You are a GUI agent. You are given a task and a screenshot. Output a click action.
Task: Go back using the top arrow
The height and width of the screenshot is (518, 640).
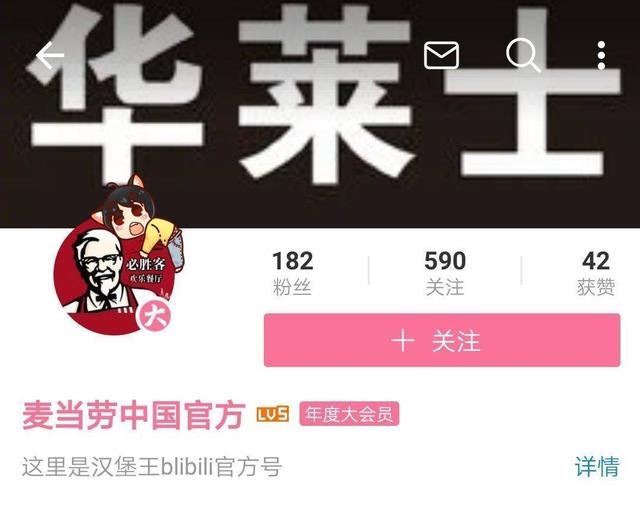pos(50,56)
